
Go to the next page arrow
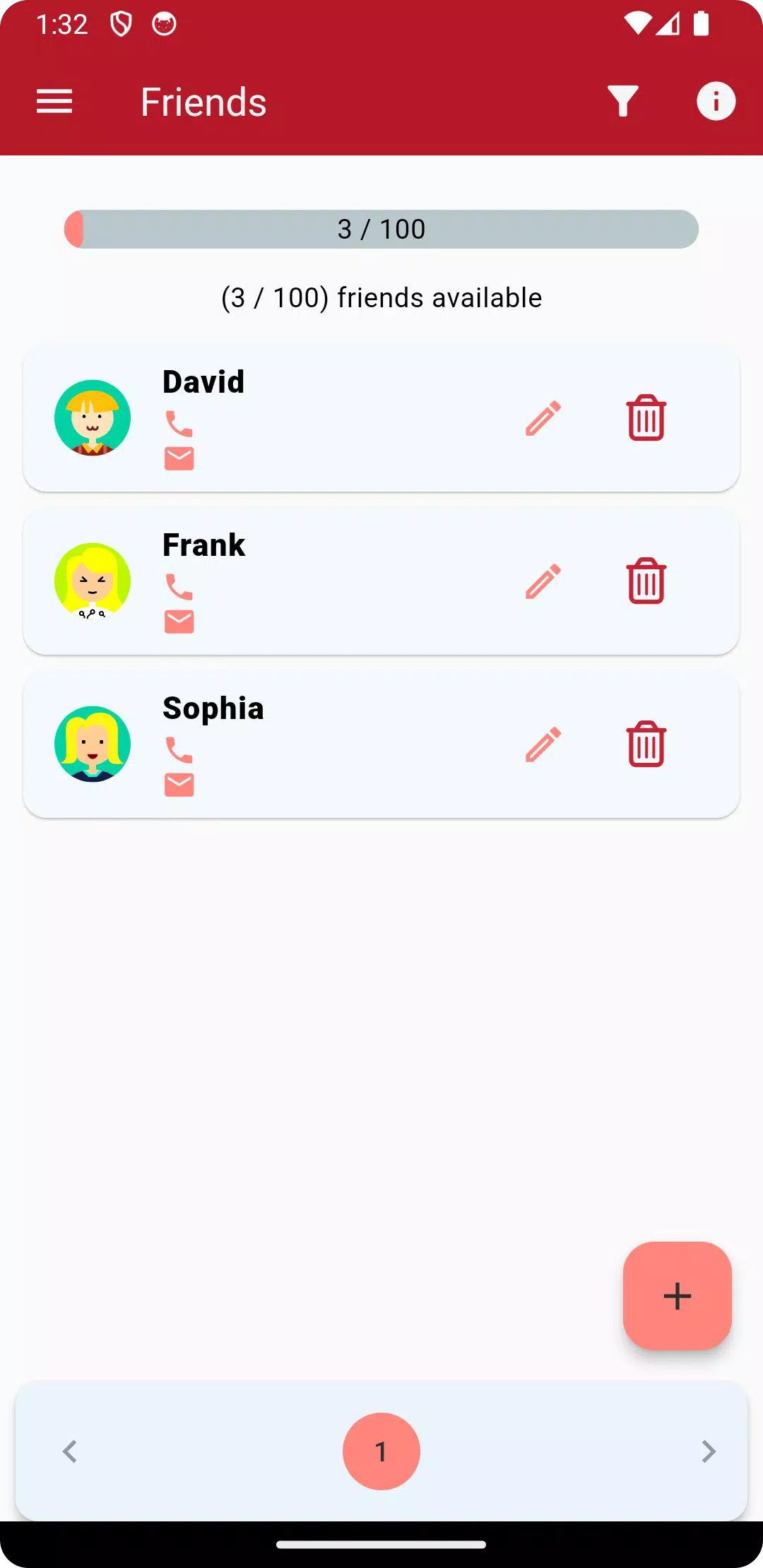pos(709,1451)
